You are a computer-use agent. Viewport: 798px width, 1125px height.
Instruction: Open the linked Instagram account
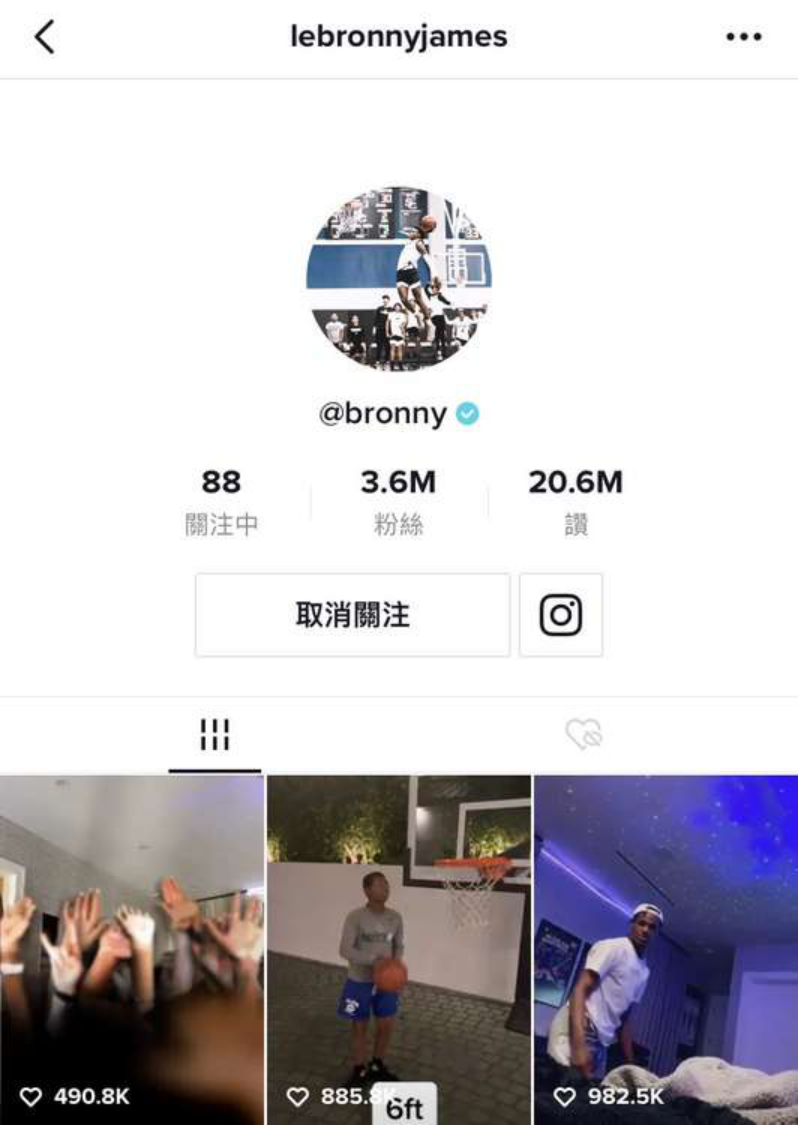tap(561, 615)
